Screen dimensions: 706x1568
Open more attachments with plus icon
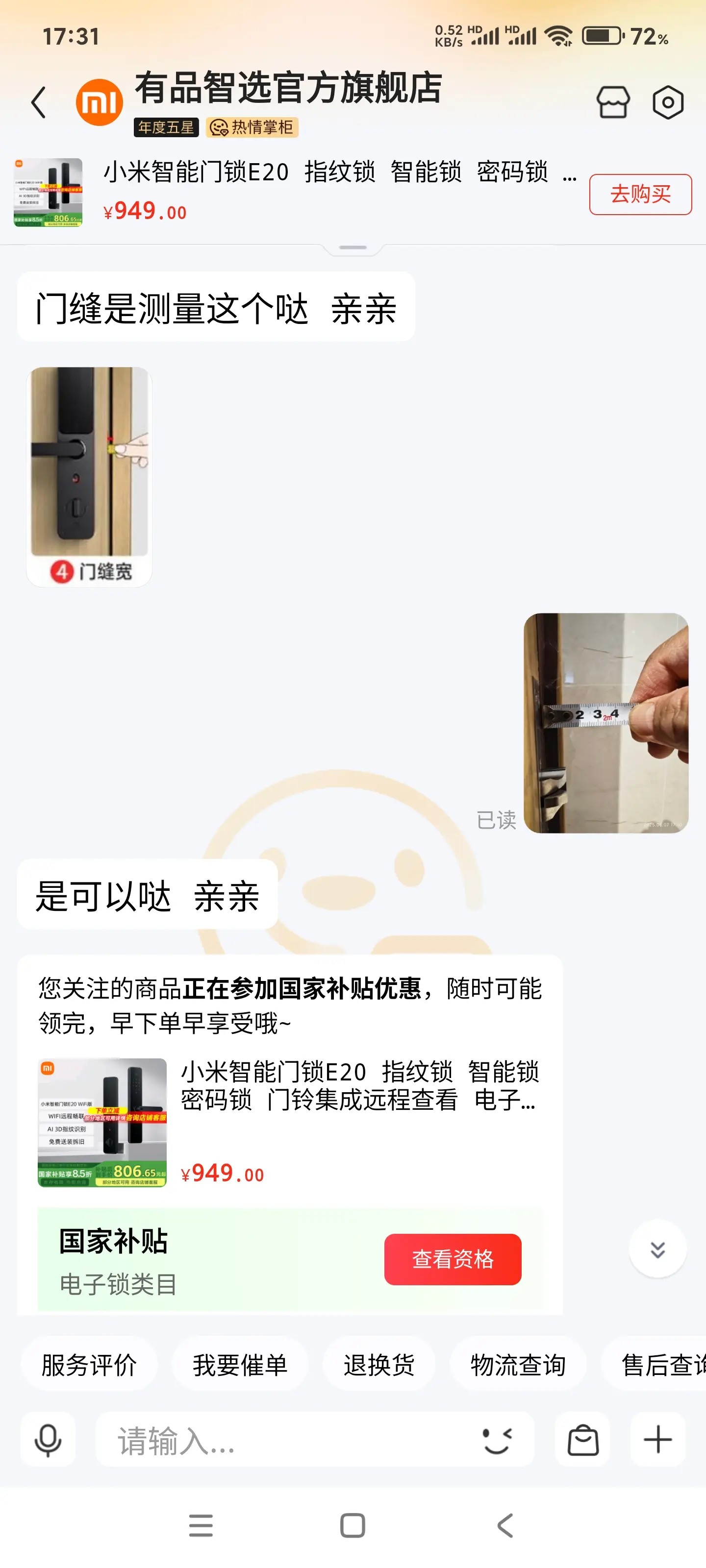(x=657, y=1440)
